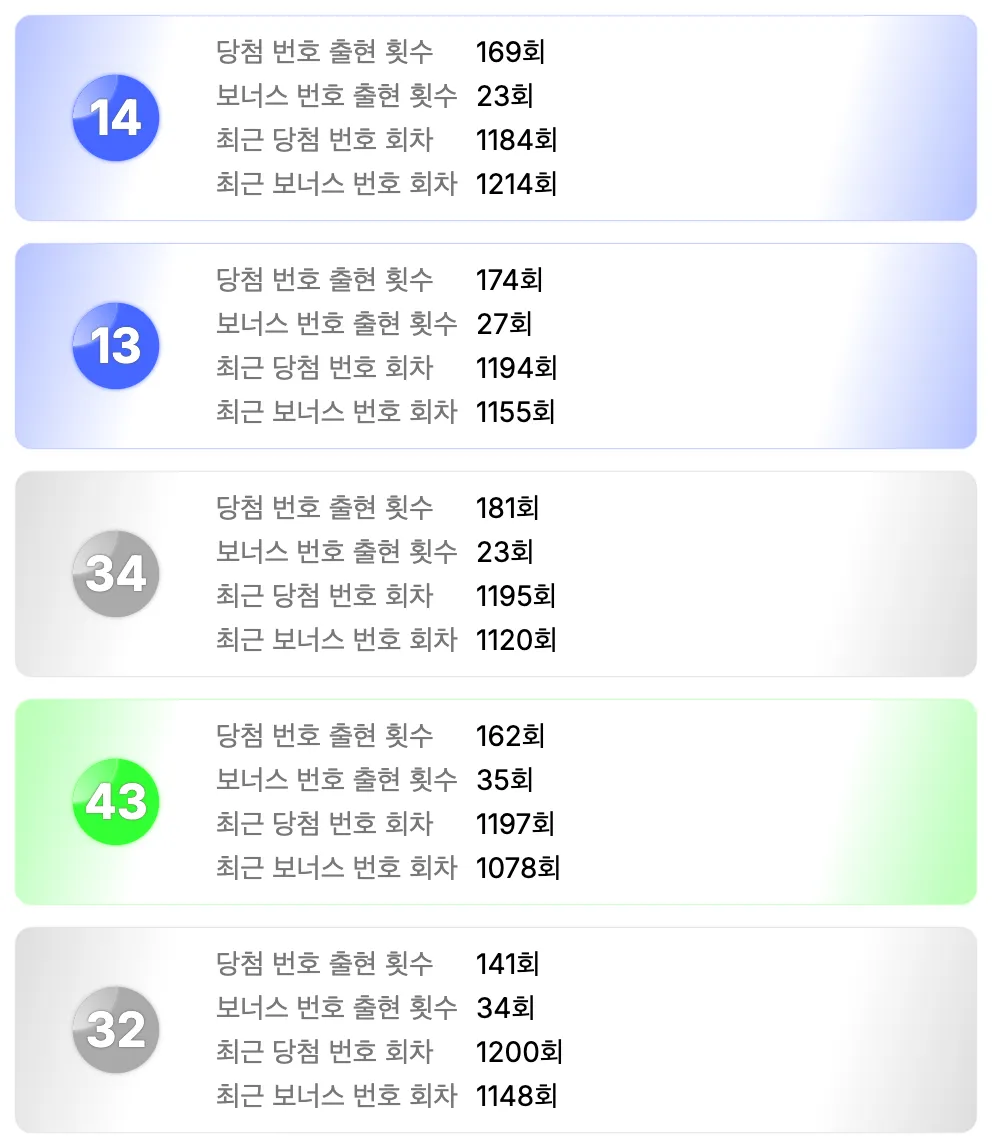This screenshot has height=1148, width=992.
Task: Select the blue ball number 13
Action: [116, 345]
